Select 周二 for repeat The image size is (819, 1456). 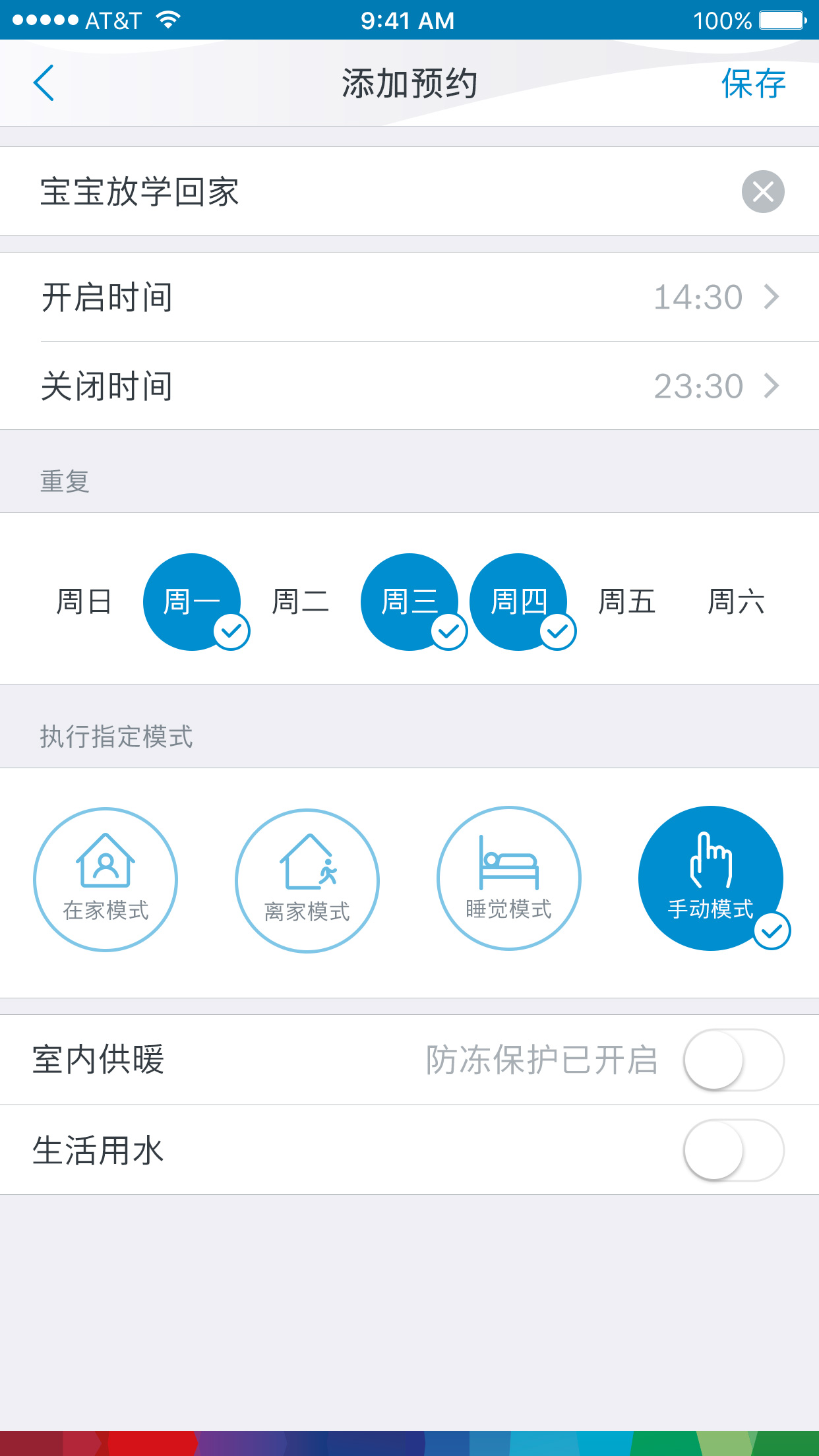(x=301, y=602)
